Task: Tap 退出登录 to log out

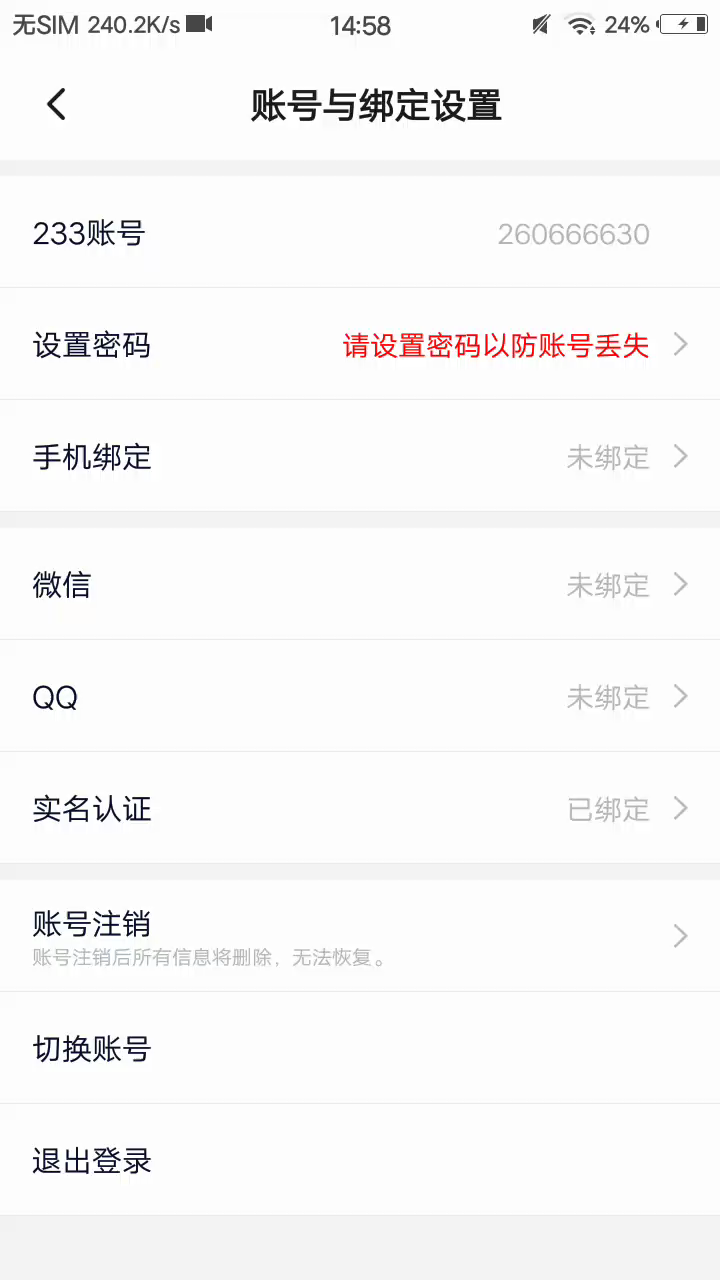Action: pyautogui.click(x=360, y=1161)
